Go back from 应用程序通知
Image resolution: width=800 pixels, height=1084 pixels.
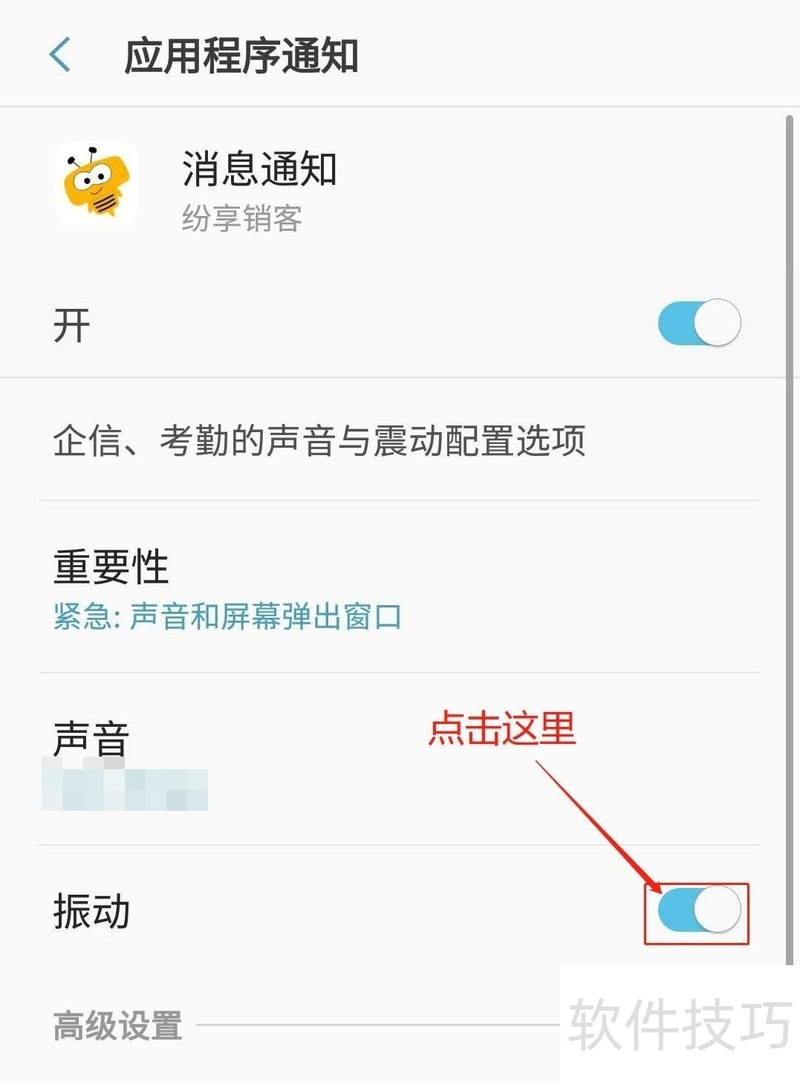pos(60,56)
